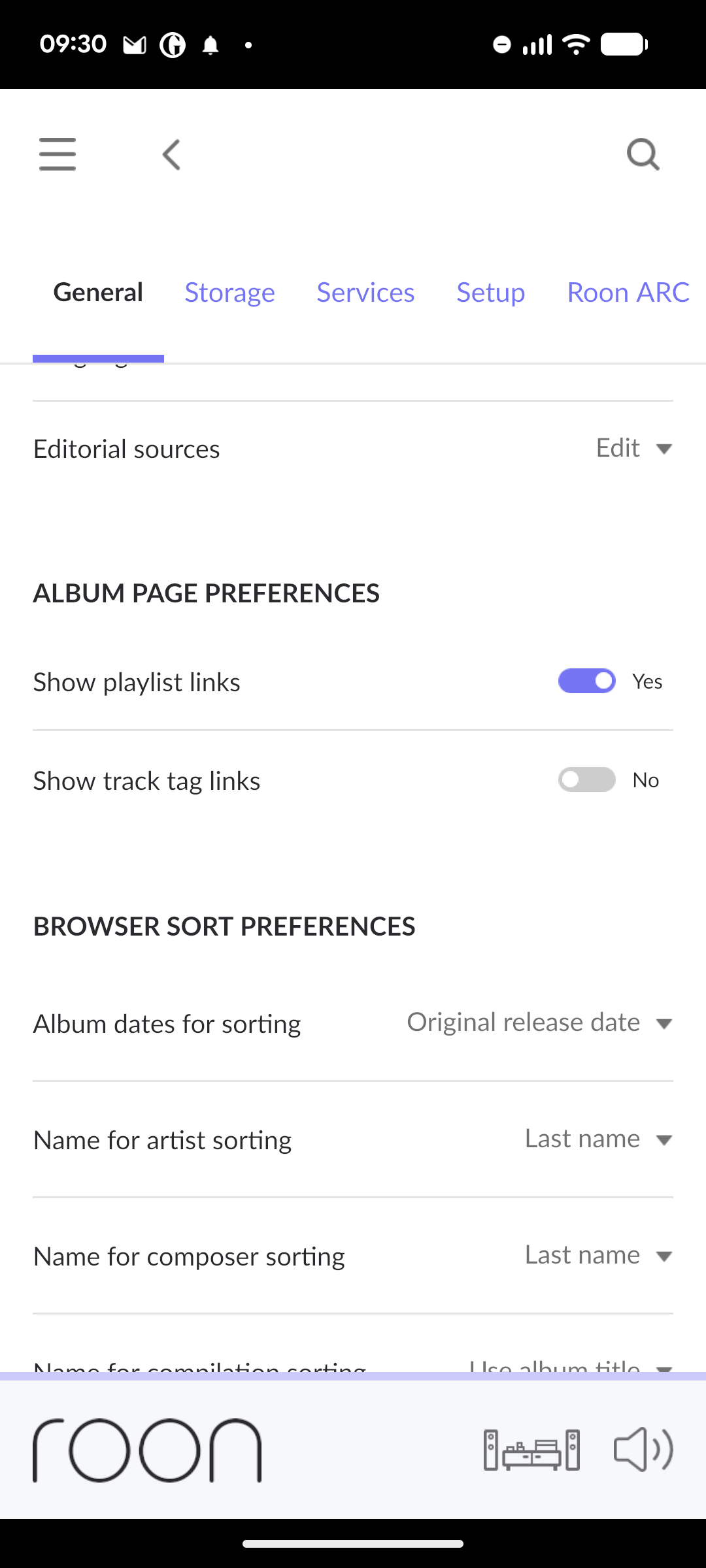Image resolution: width=706 pixels, height=1568 pixels.
Task: Switch to the Roon ARC tab
Action: 628,292
